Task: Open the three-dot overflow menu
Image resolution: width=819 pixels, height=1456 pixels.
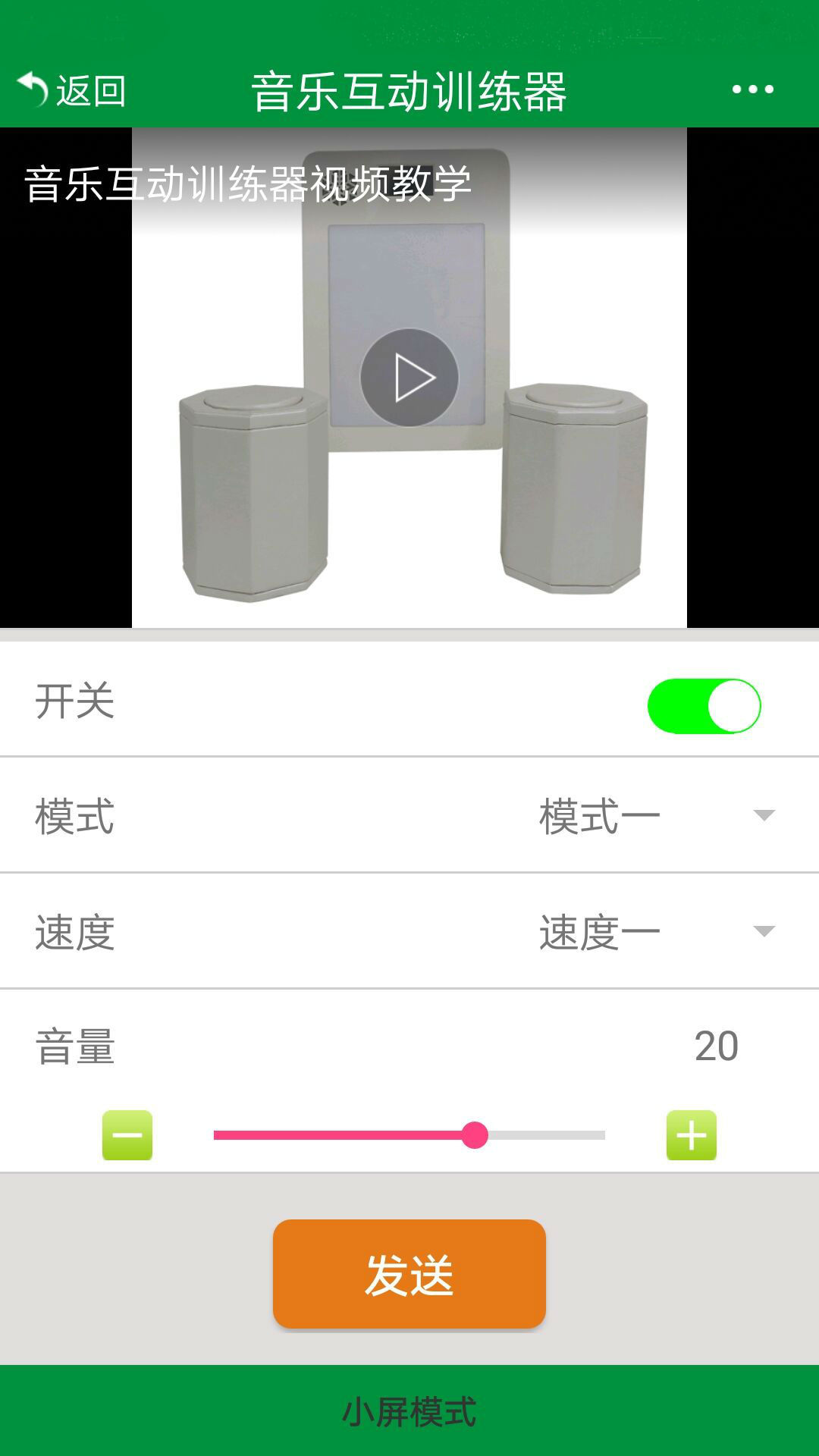Action: (752, 89)
